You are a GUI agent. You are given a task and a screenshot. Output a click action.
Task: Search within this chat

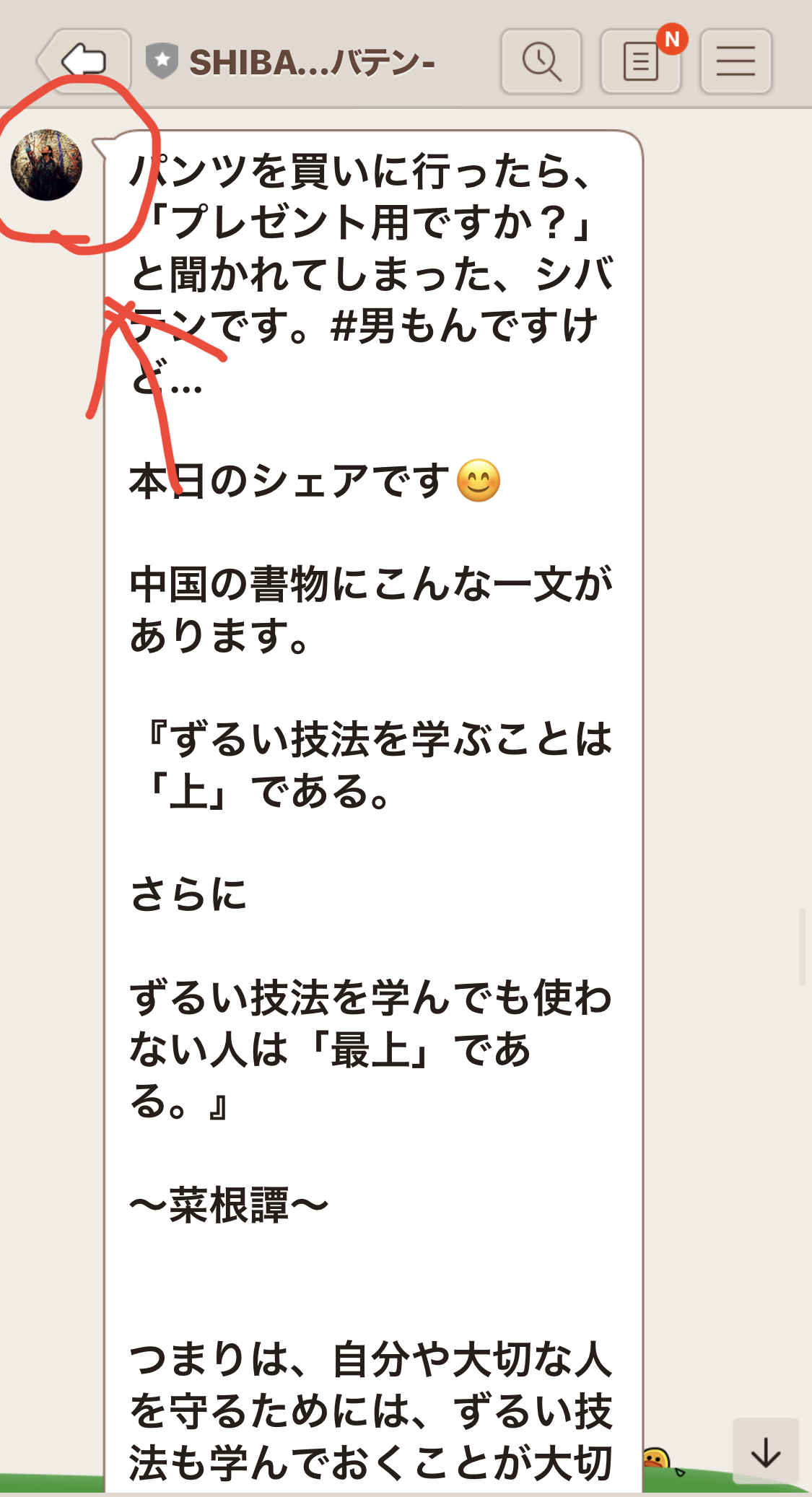pos(541,62)
